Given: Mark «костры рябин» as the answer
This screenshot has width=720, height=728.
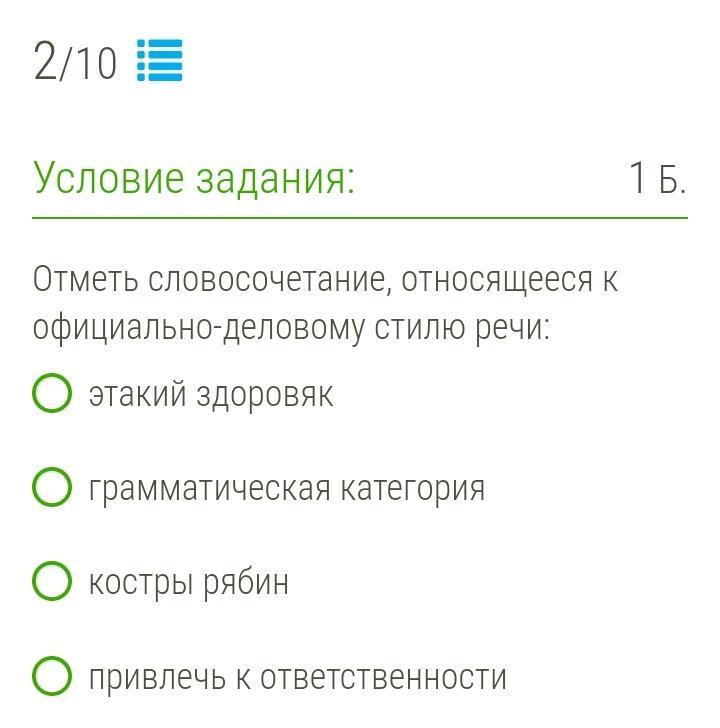Looking at the screenshot, I should [x=52, y=581].
